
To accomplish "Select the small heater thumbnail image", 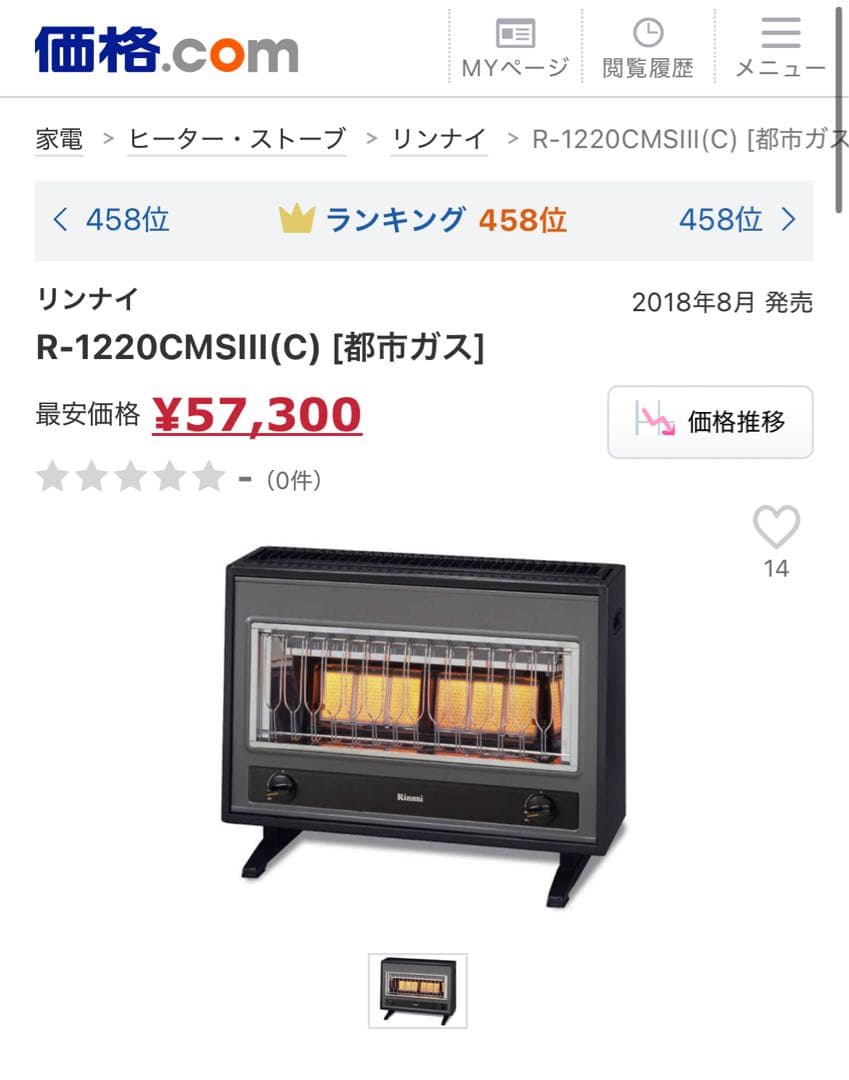I will 417,989.
